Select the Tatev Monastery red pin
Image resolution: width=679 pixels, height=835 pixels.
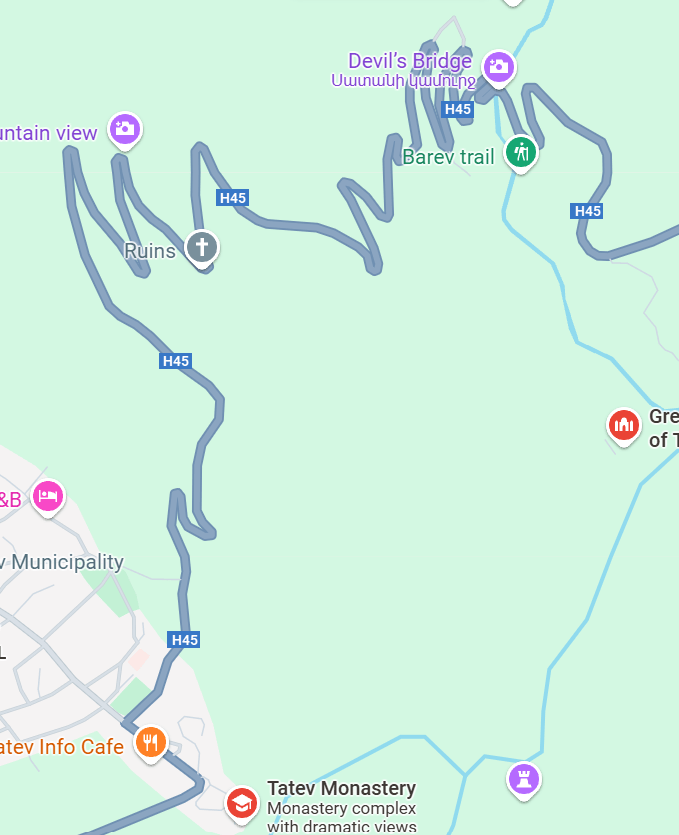tap(241, 801)
